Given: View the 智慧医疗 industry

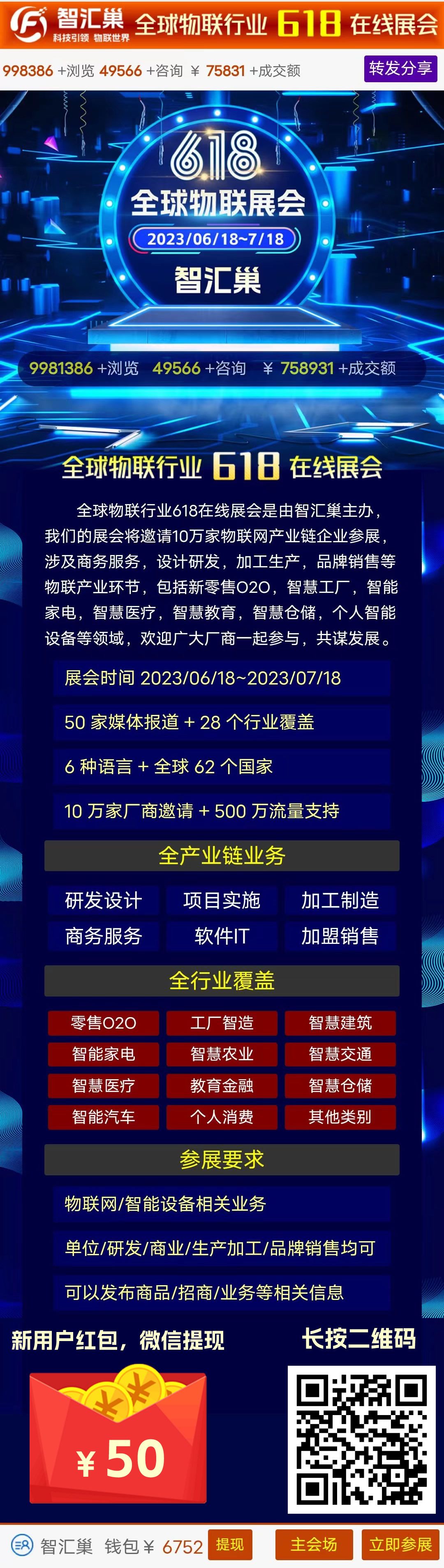Looking at the screenshot, I should click(104, 1085).
